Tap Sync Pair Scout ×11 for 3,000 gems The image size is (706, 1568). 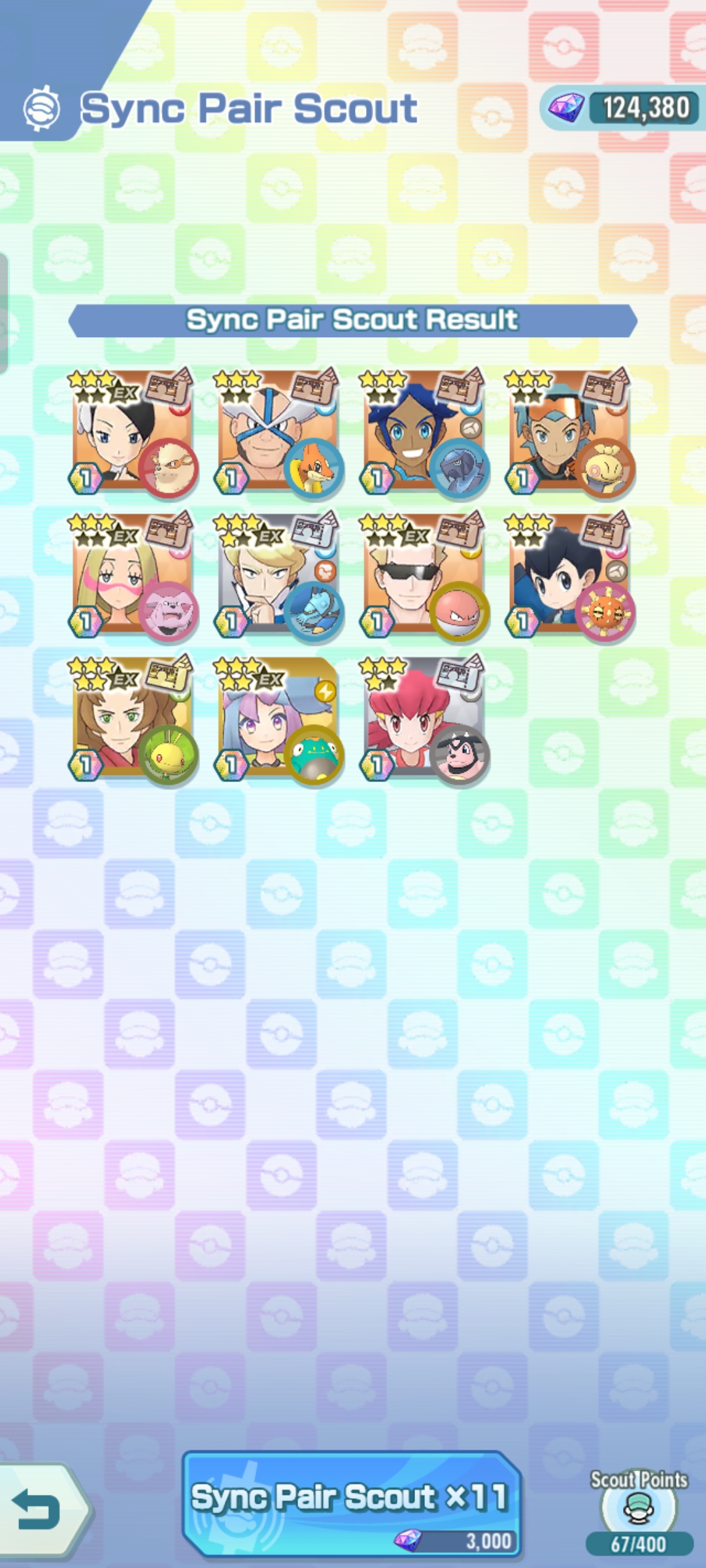352,1504
